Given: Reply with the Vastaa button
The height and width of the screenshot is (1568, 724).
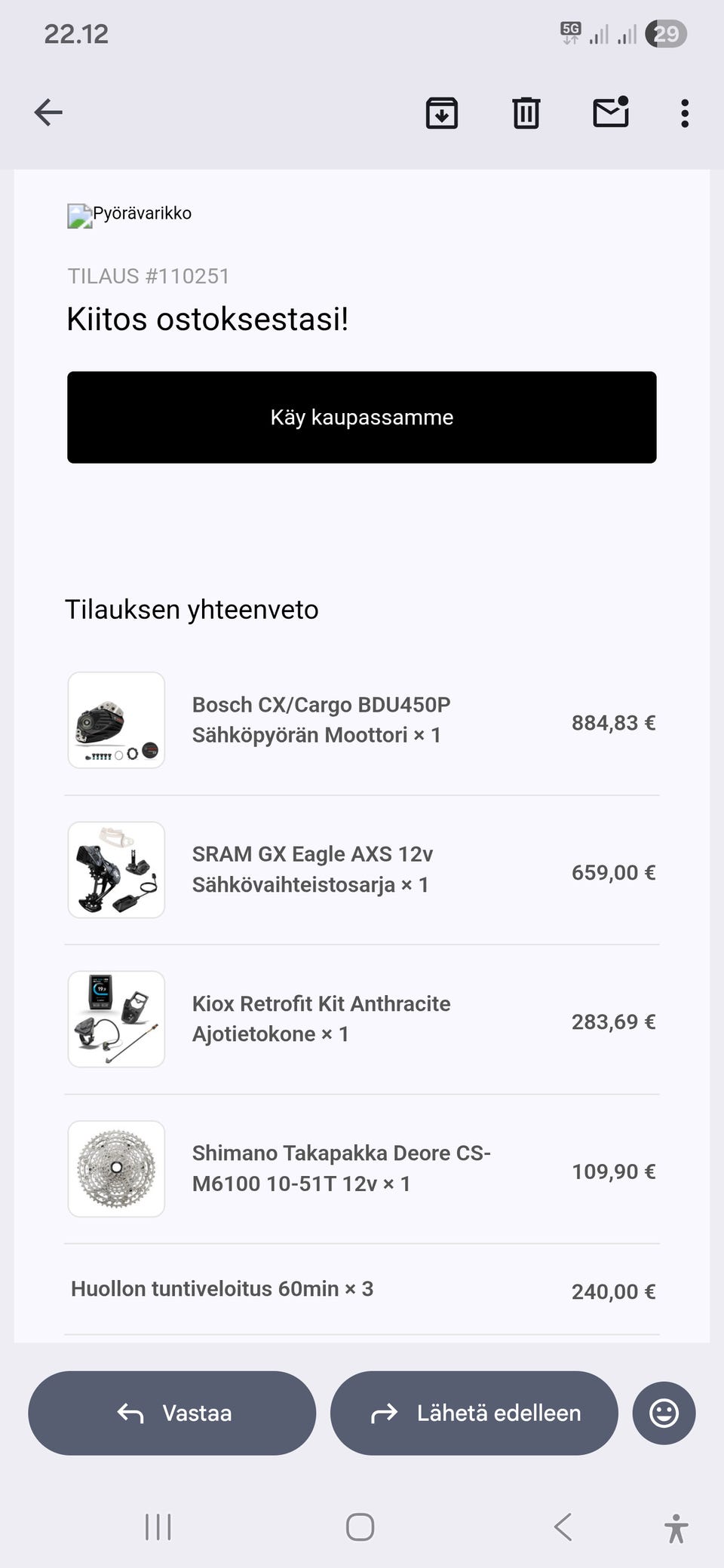Looking at the screenshot, I should (x=172, y=1413).
